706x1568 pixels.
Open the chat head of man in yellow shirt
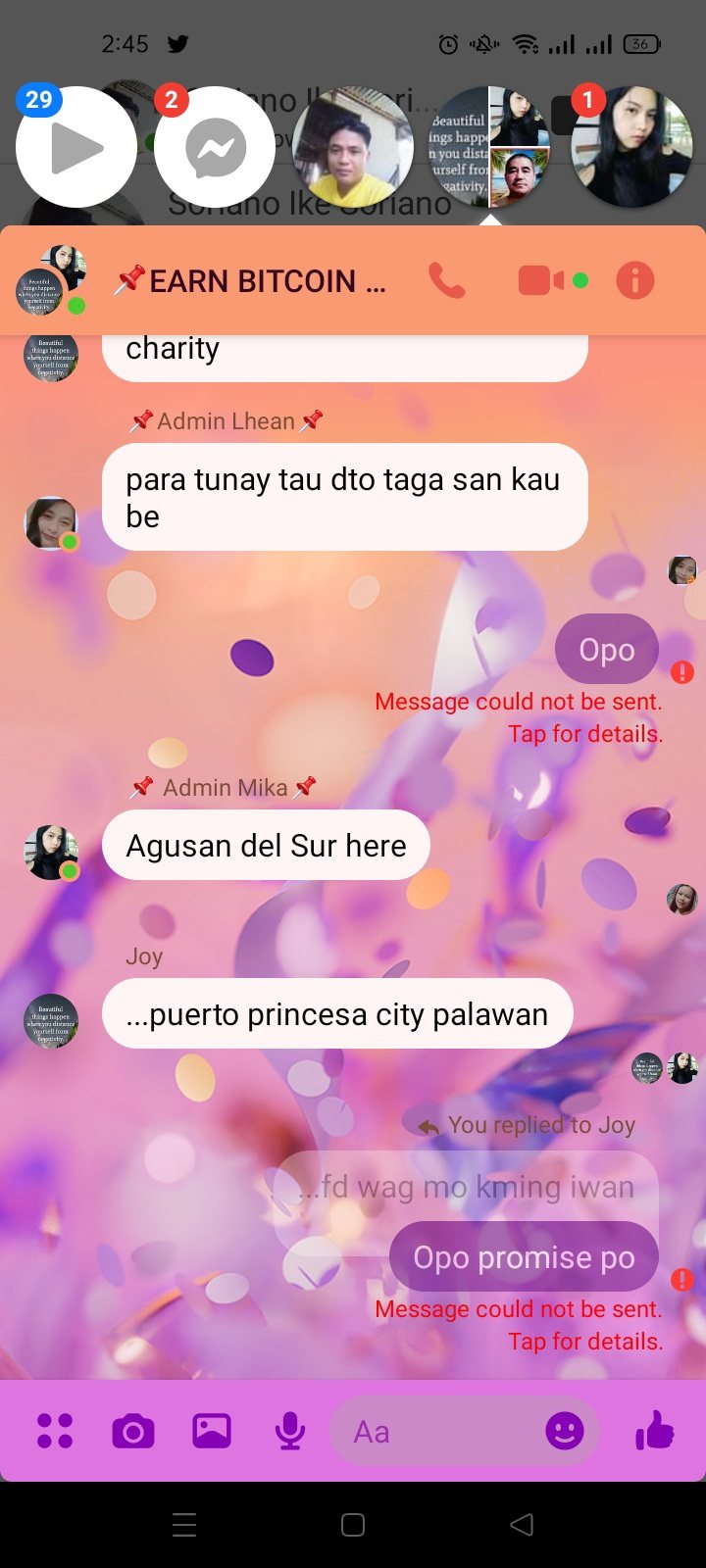[x=353, y=148]
